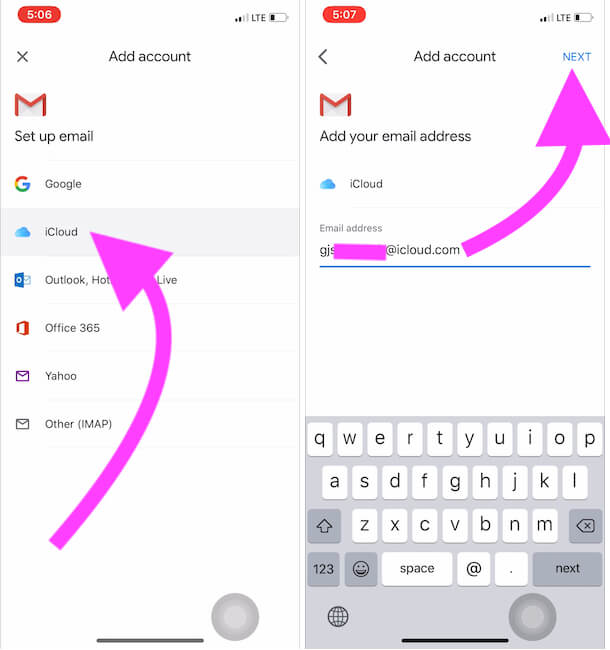The image size is (610, 650).
Task: Open the Other (IMAP) option
Action: point(150,424)
